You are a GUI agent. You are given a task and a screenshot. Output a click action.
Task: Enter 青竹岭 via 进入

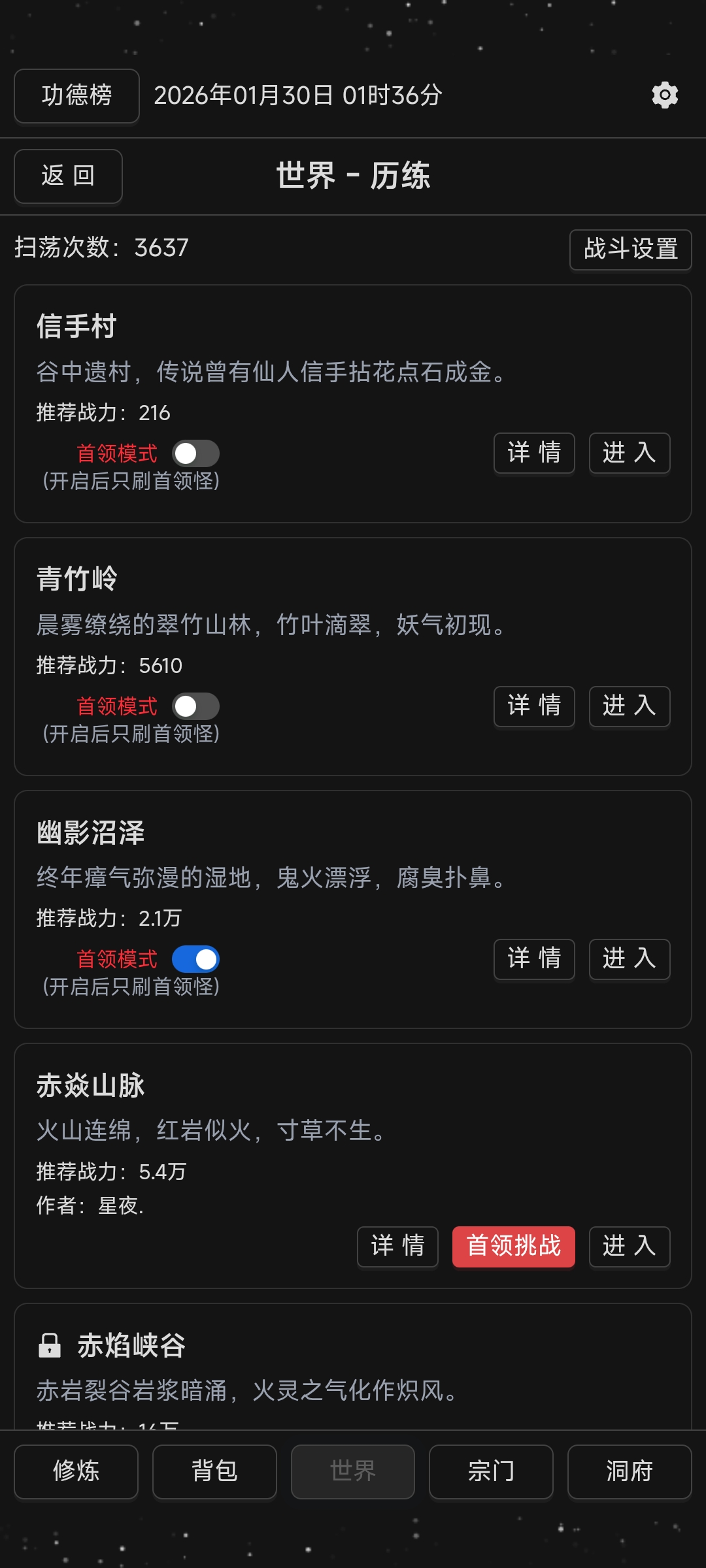click(x=629, y=707)
